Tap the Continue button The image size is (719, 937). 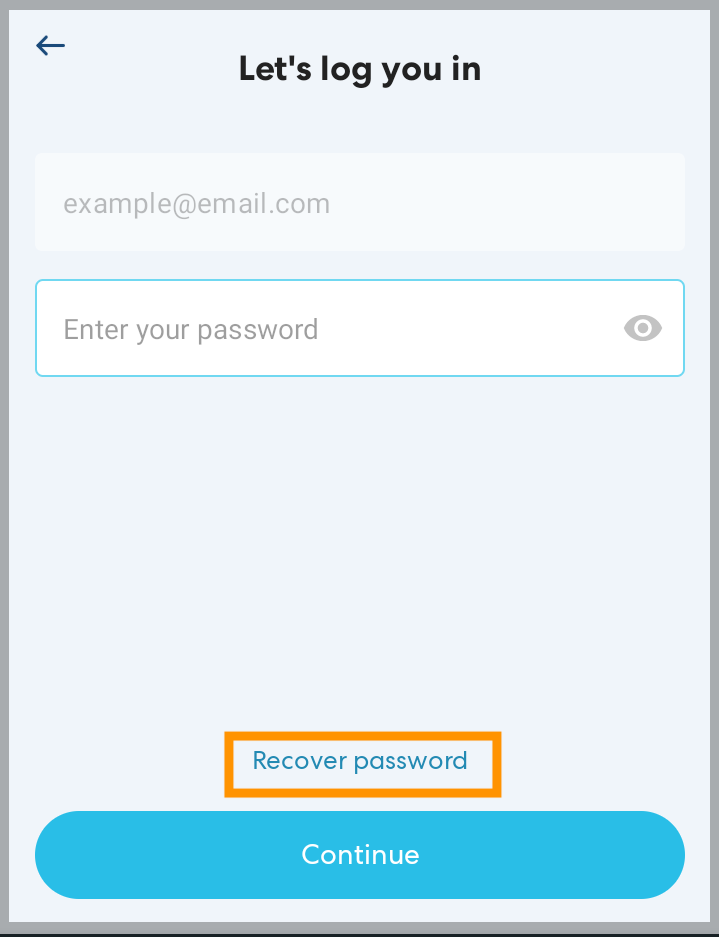point(360,855)
